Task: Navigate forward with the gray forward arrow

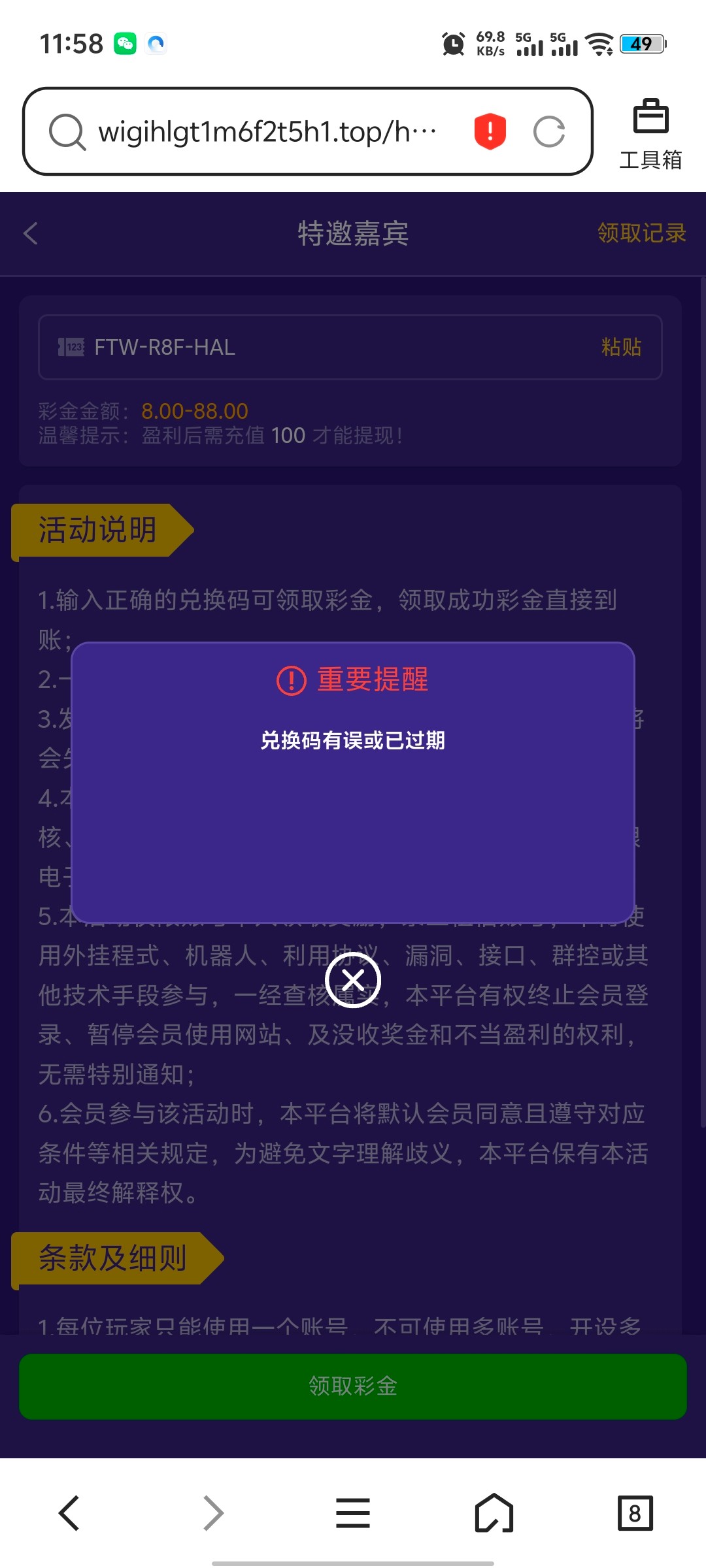Action: click(211, 1514)
